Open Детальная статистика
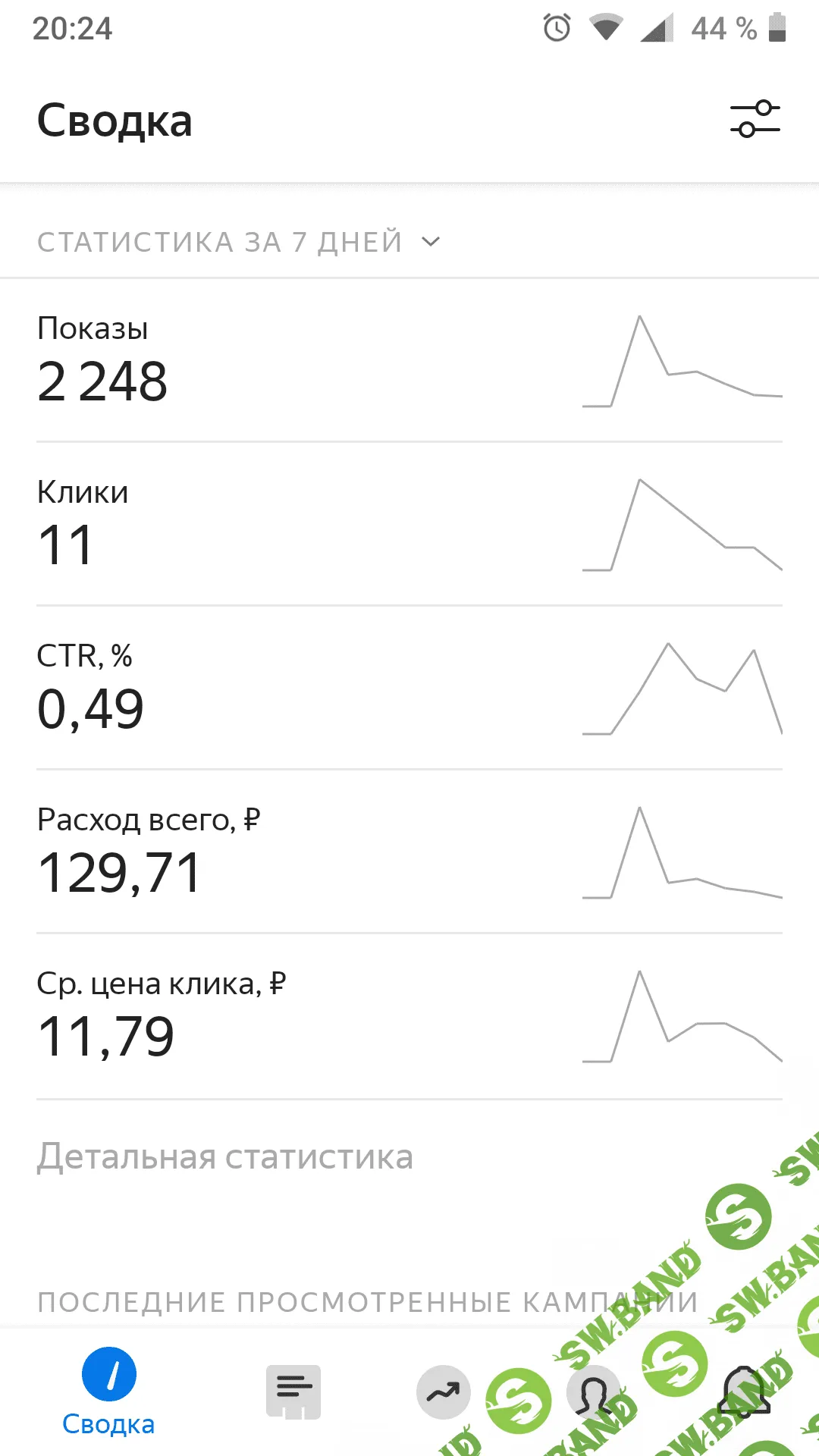 pyautogui.click(x=225, y=1157)
